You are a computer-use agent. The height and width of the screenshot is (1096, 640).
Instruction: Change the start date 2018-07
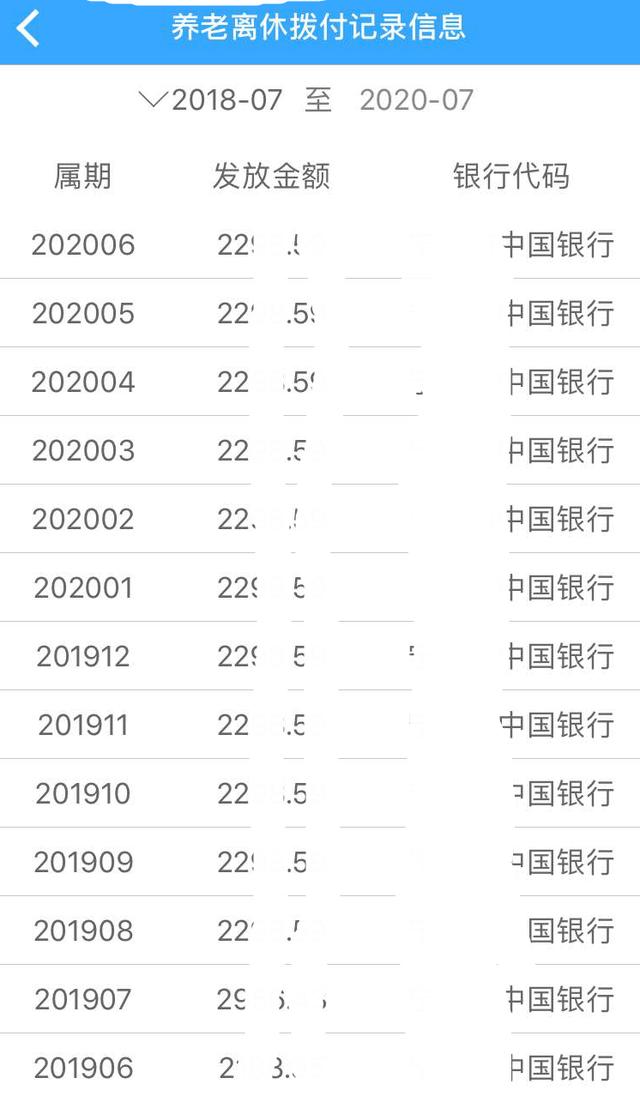click(x=226, y=100)
